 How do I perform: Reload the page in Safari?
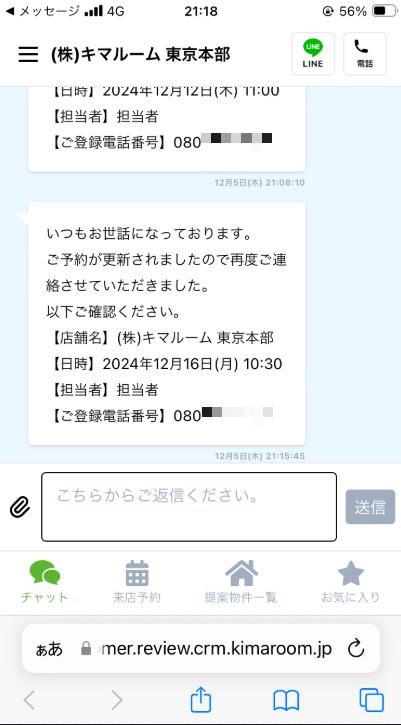[356, 649]
